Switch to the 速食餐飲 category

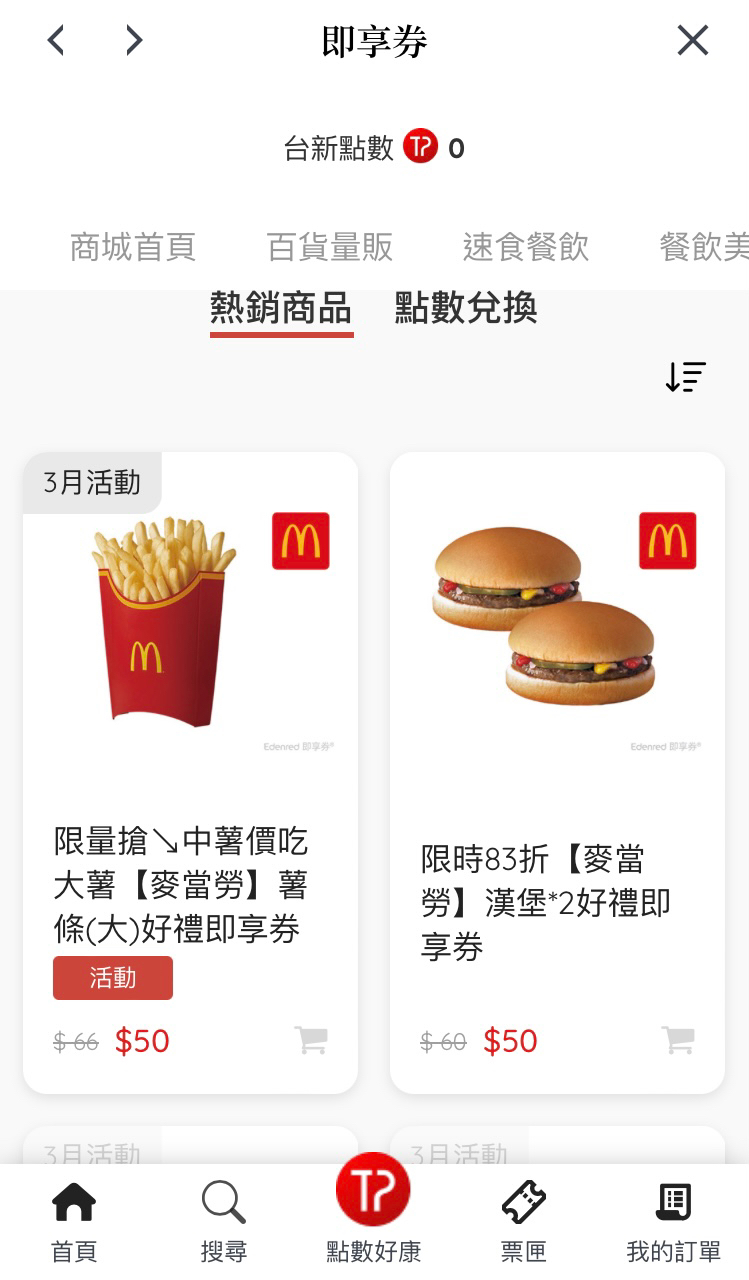coord(526,247)
